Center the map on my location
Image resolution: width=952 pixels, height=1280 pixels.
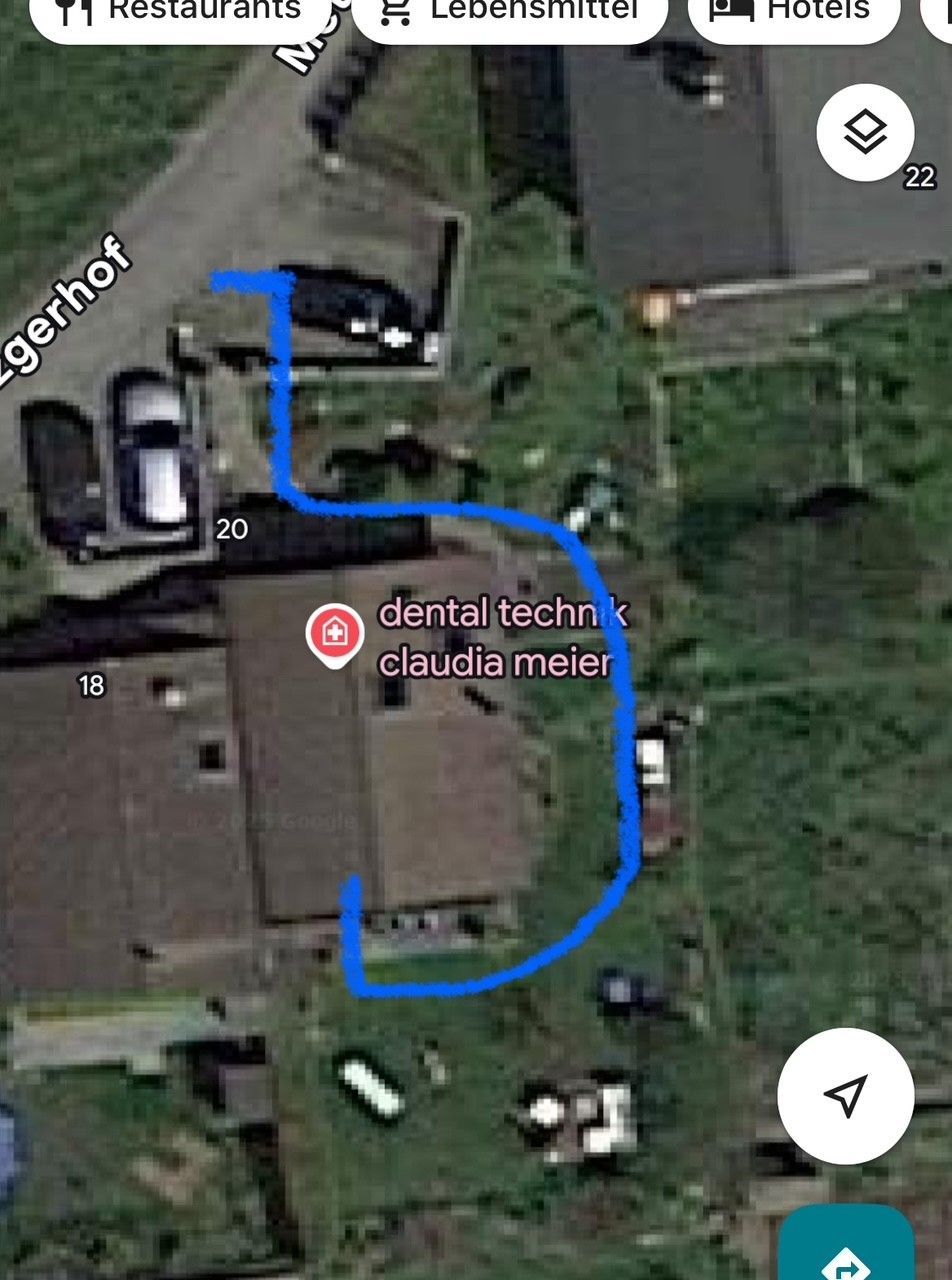[x=845, y=1096]
